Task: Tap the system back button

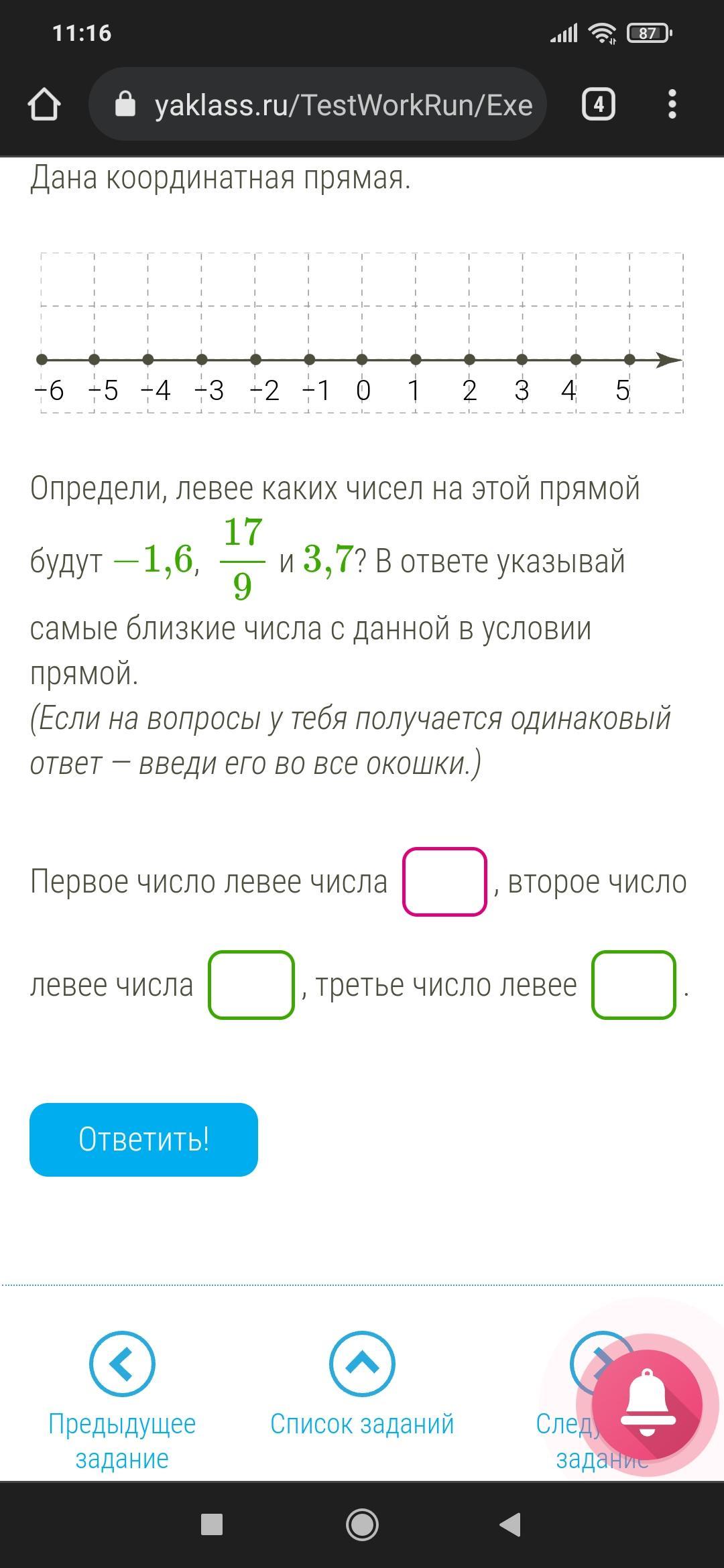Action: click(511, 1524)
